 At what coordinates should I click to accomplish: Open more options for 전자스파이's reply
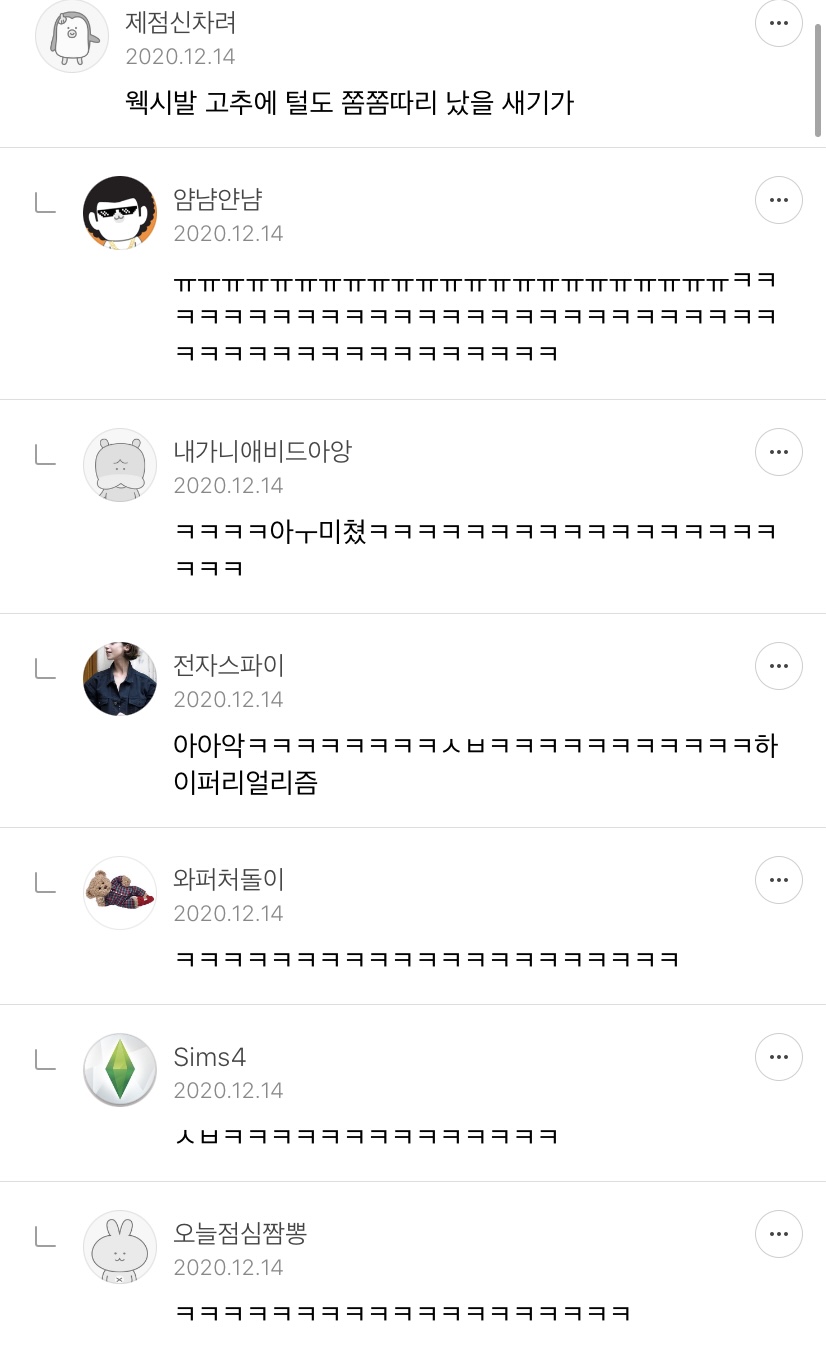click(779, 666)
